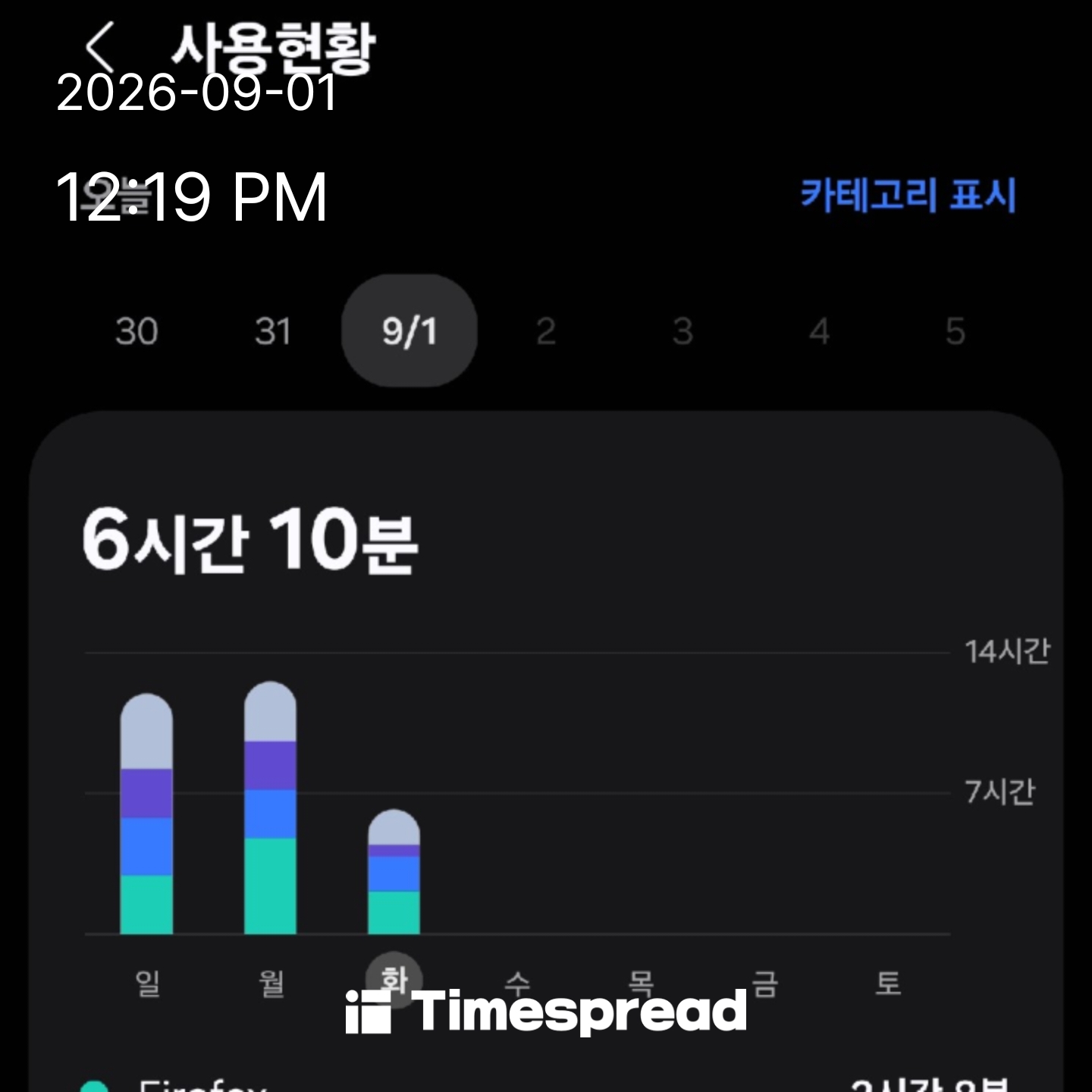Open the Tuesday (화) usage bar

(x=394, y=872)
